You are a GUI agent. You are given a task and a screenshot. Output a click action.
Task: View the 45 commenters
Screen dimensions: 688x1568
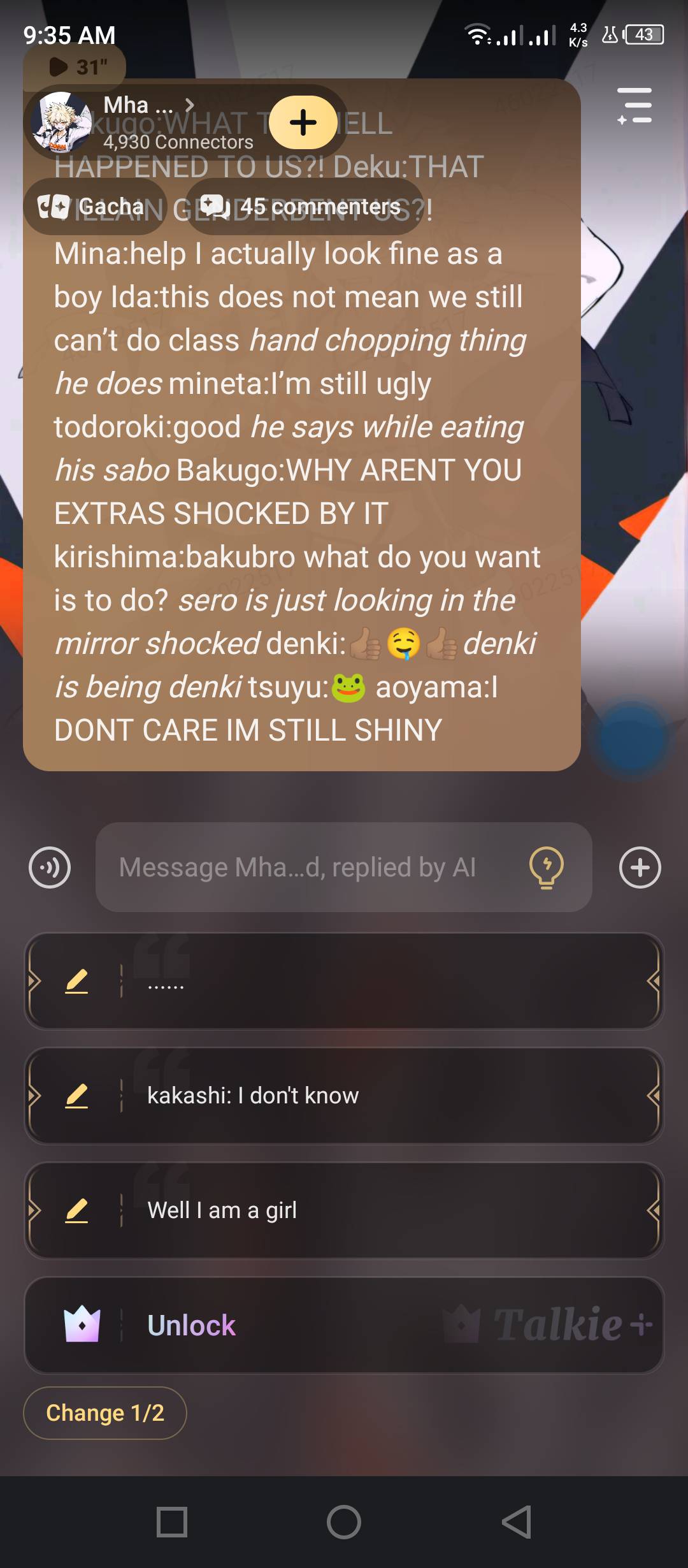point(305,207)
